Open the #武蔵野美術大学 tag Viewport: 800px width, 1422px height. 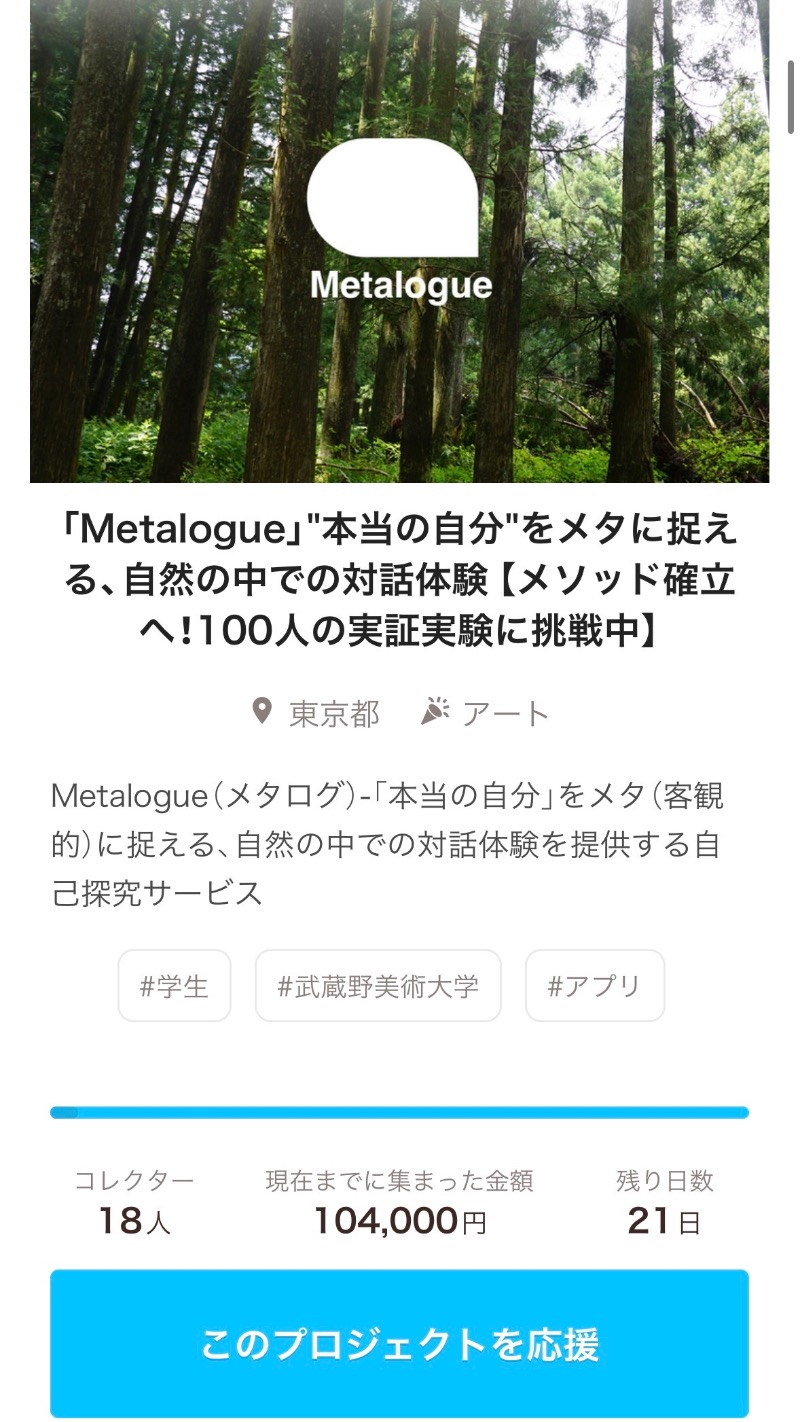point(378,986)
